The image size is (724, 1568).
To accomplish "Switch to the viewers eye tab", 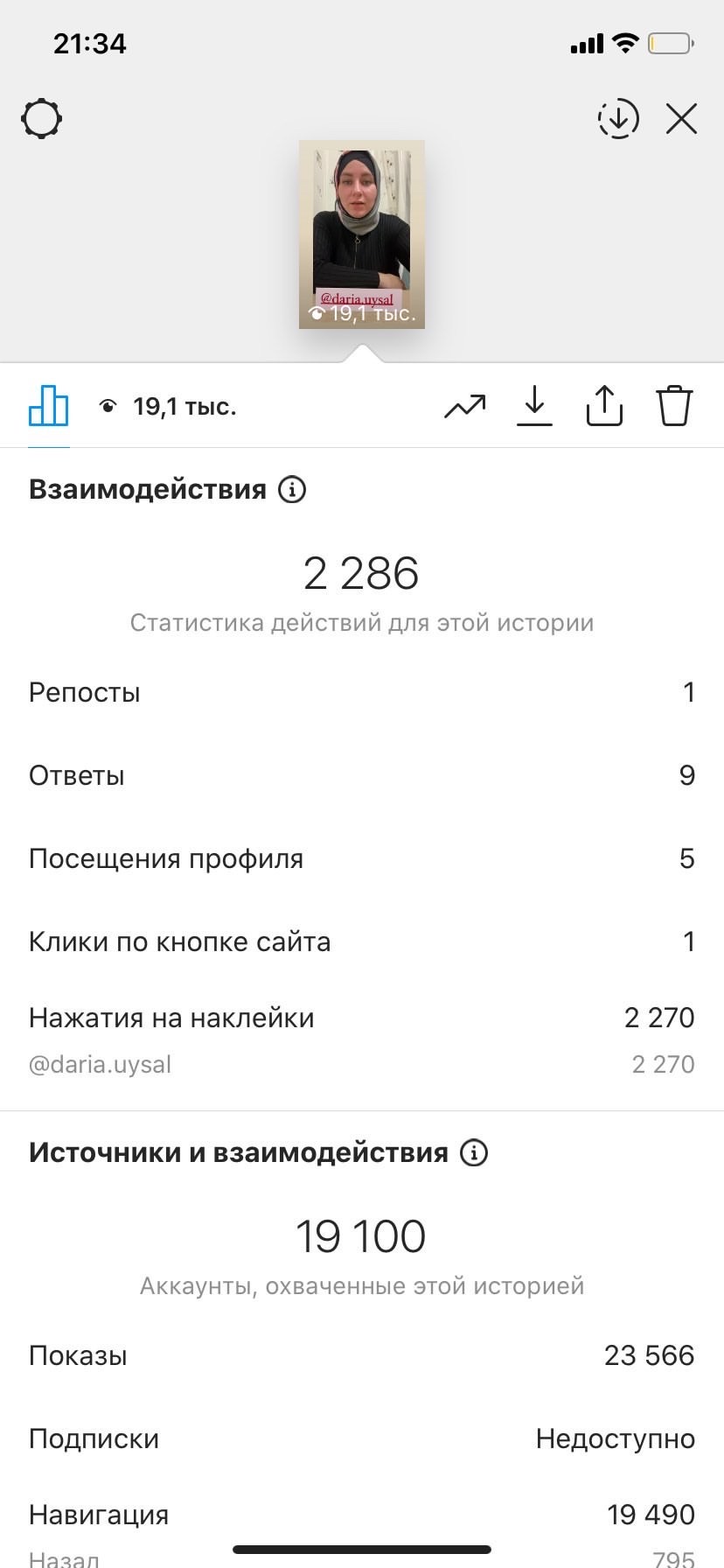I will pyautogui.click(x=168, y=407).
